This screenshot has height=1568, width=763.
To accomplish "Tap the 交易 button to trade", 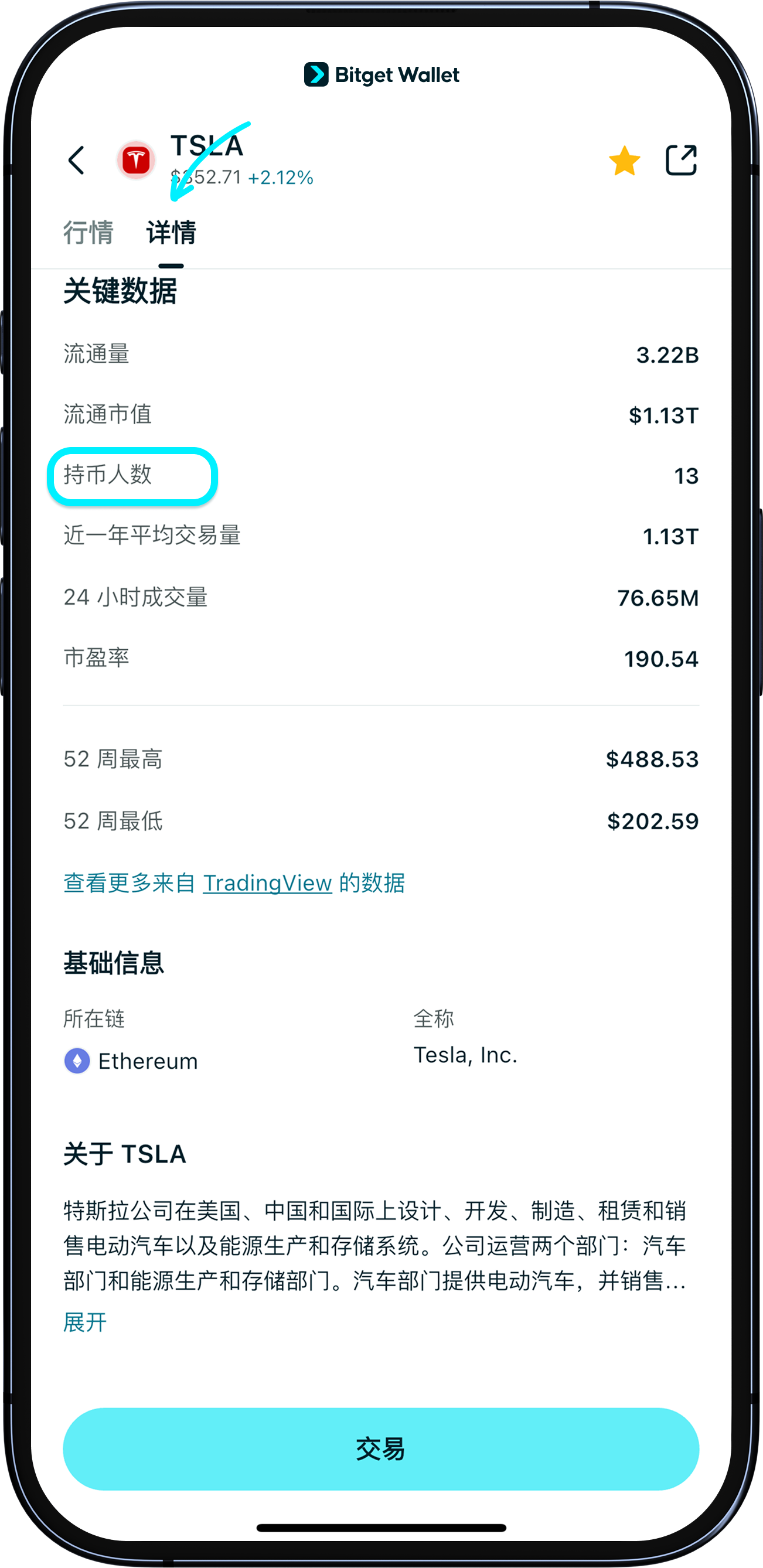I will [x=381, y=1448].
